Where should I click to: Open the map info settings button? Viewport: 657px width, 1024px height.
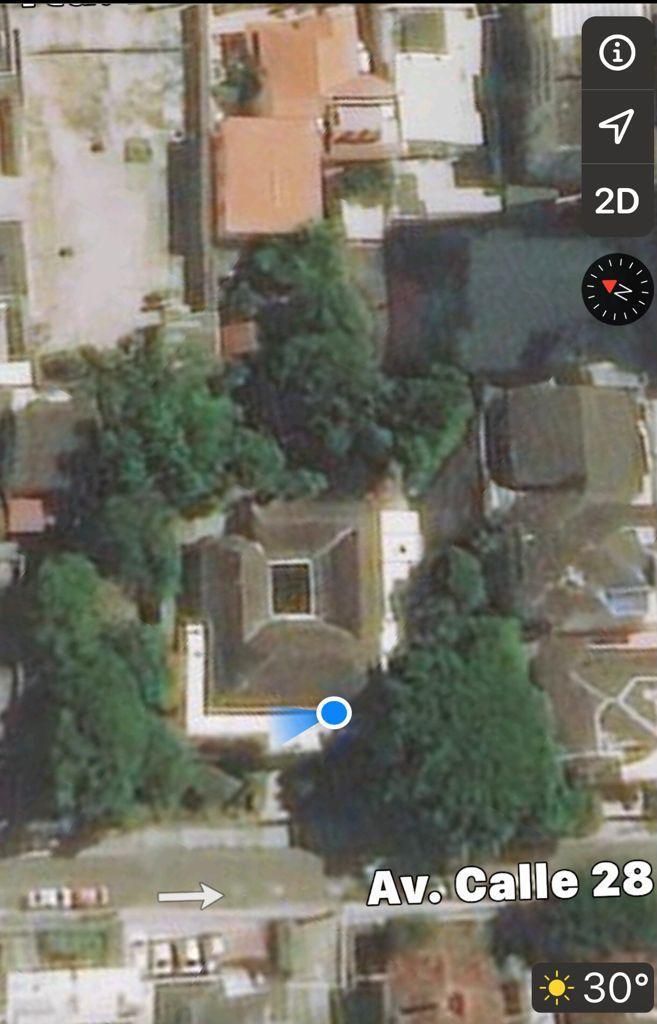[x=617, y=53]
